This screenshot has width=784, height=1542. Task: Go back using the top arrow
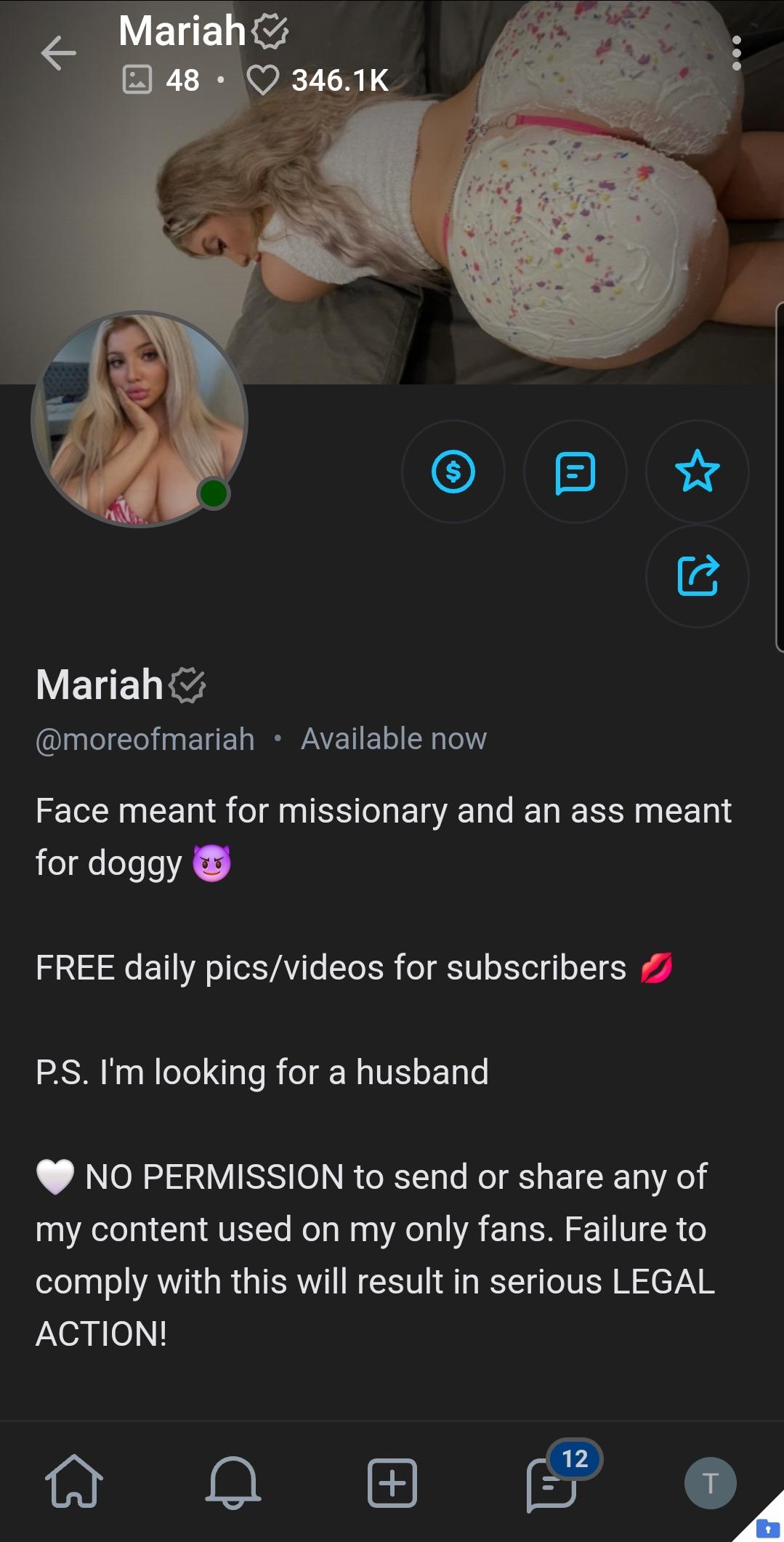[x=58, y=53]
